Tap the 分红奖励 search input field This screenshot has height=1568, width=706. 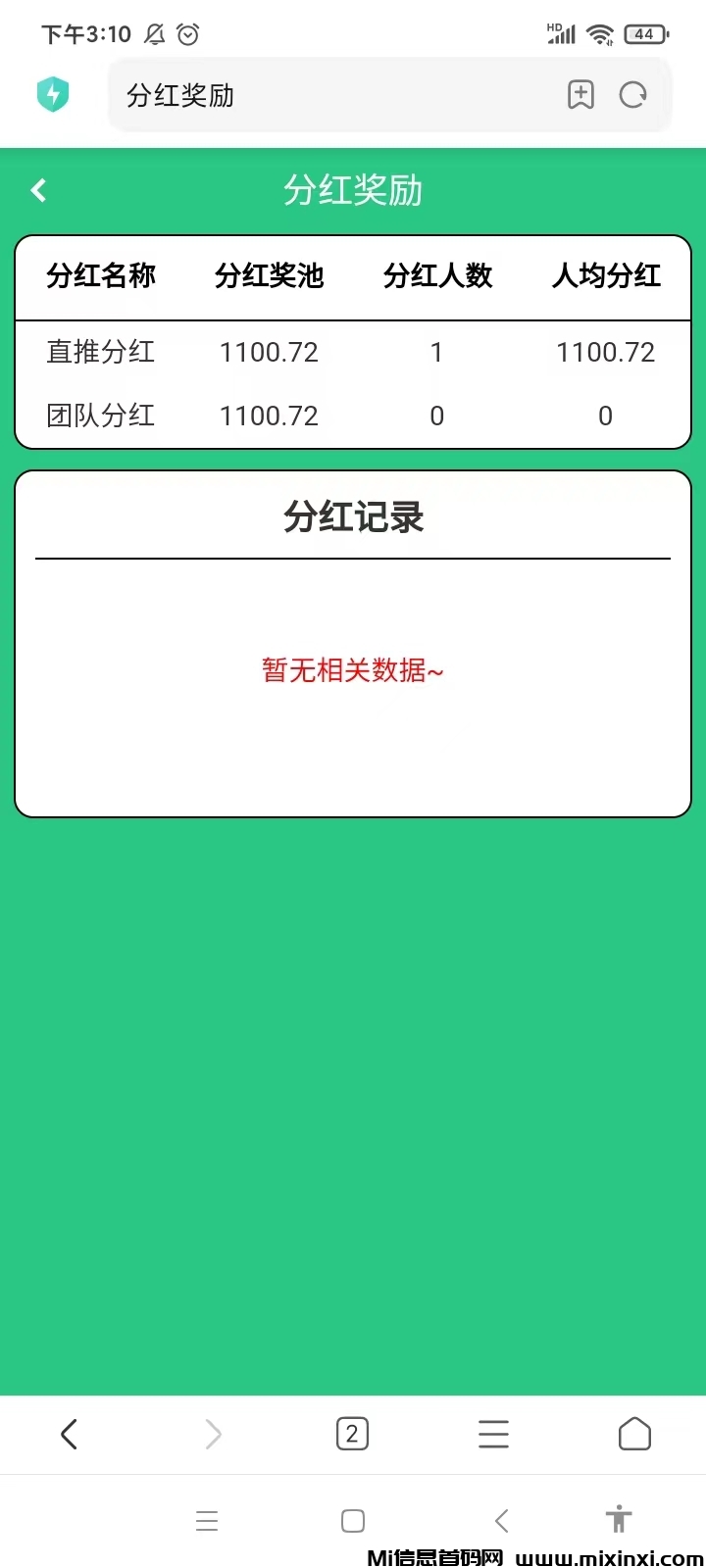point(294,95)
